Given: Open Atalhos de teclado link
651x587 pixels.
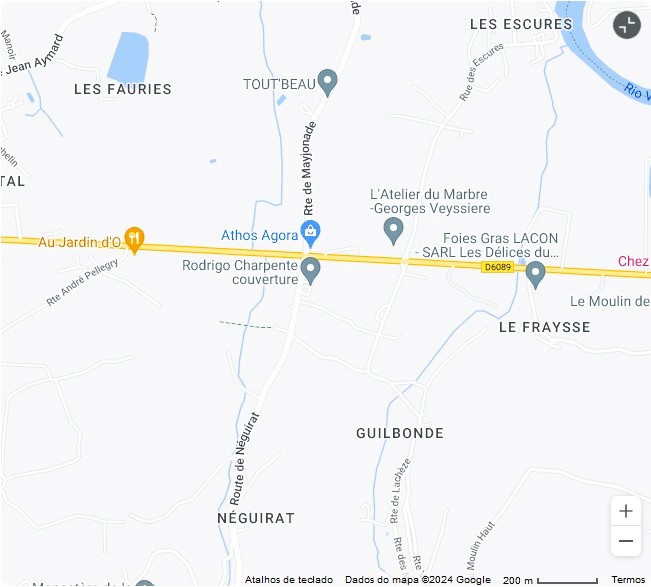Looking at the screenshot, I should tap(289, 580).
